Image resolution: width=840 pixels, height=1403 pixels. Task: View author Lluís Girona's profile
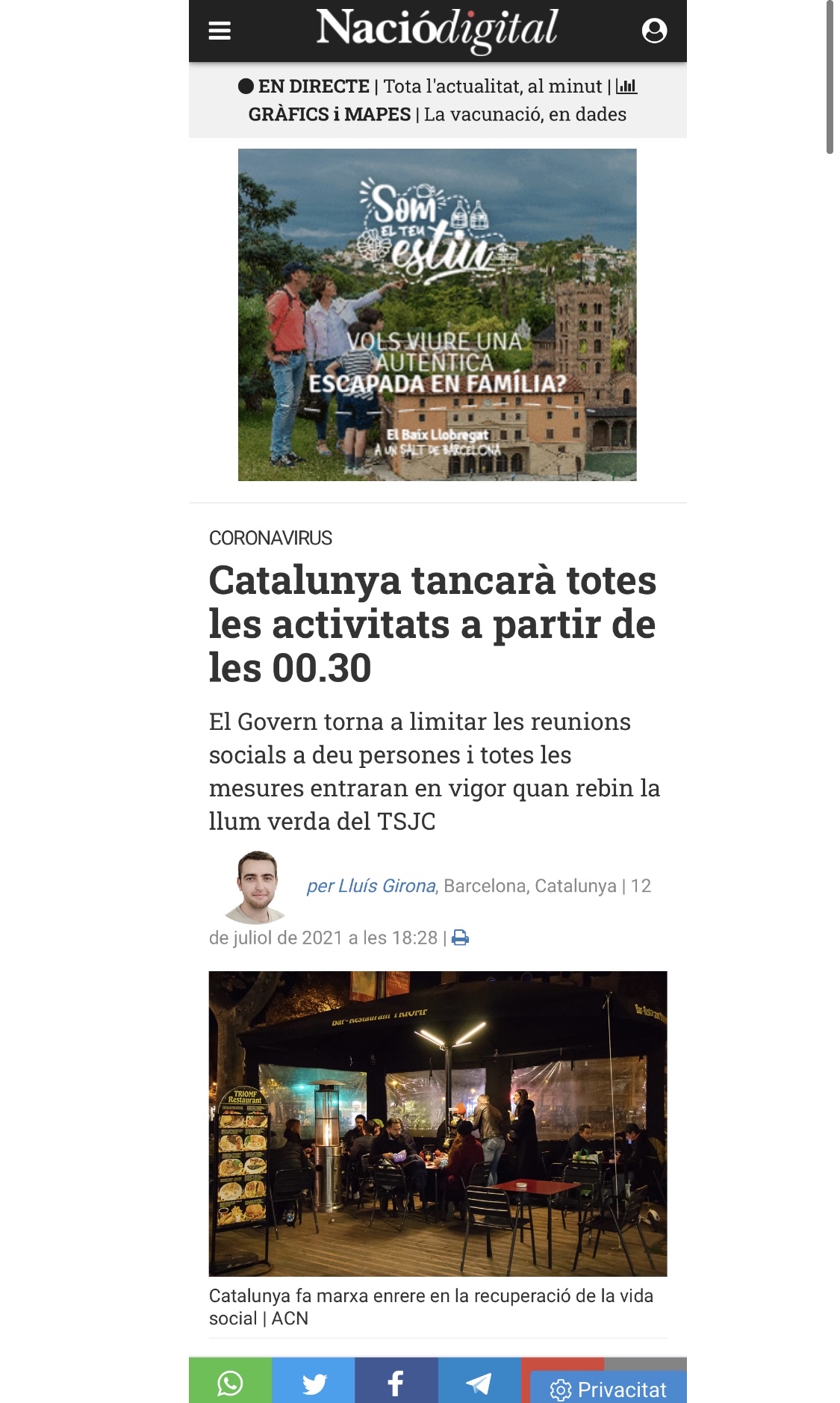point(371,886)
